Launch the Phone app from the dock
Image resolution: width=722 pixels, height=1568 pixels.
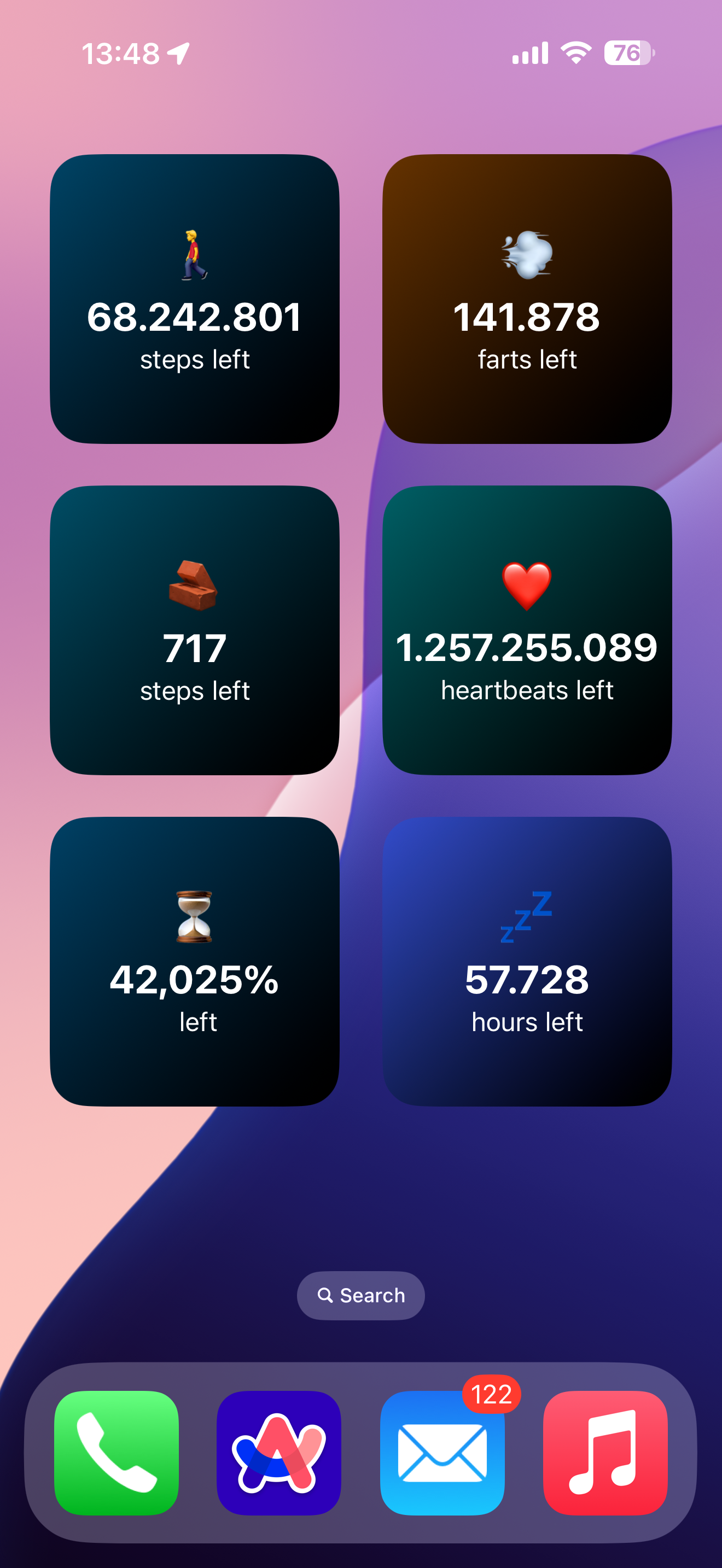pyautogui.click(x=117, y=1452)
